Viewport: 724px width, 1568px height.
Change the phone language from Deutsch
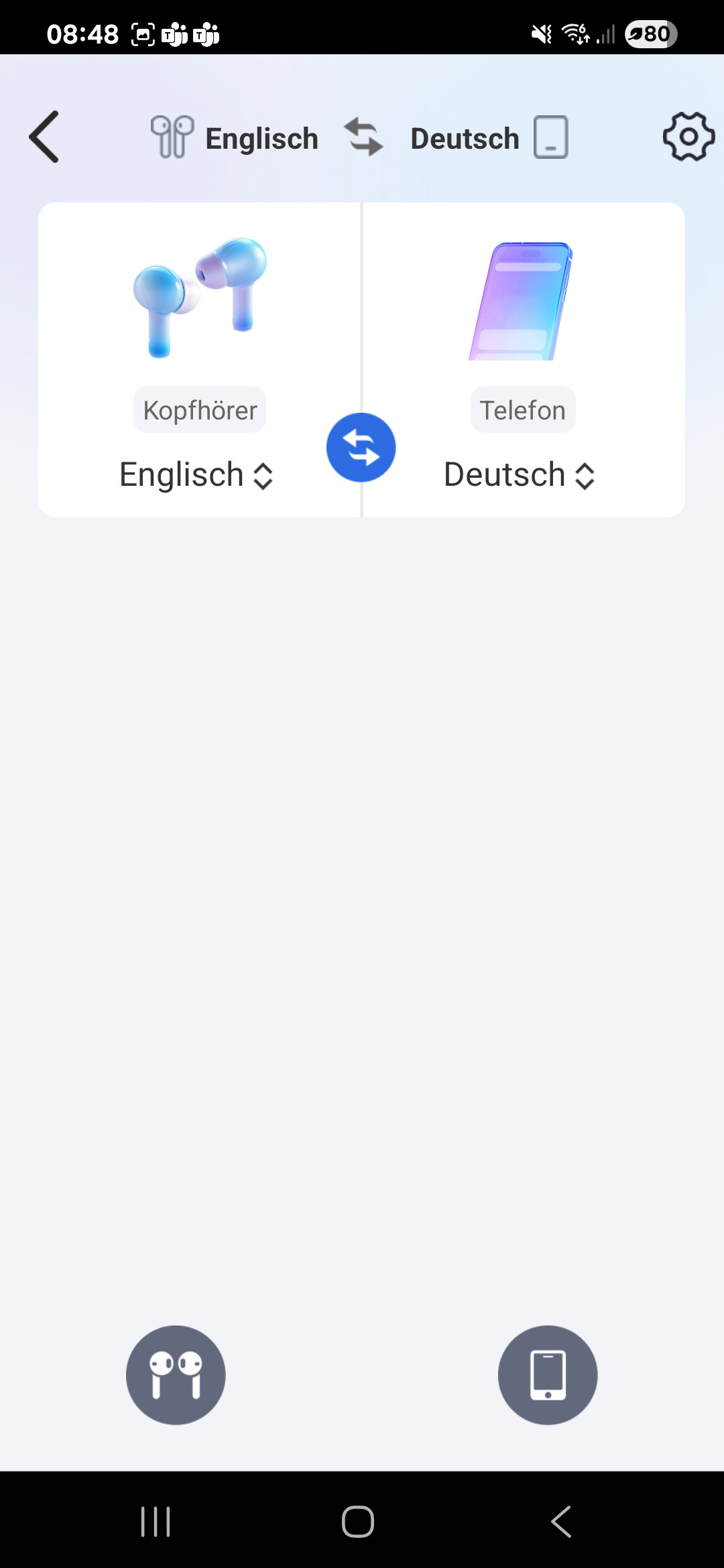(x=520, y=475)
